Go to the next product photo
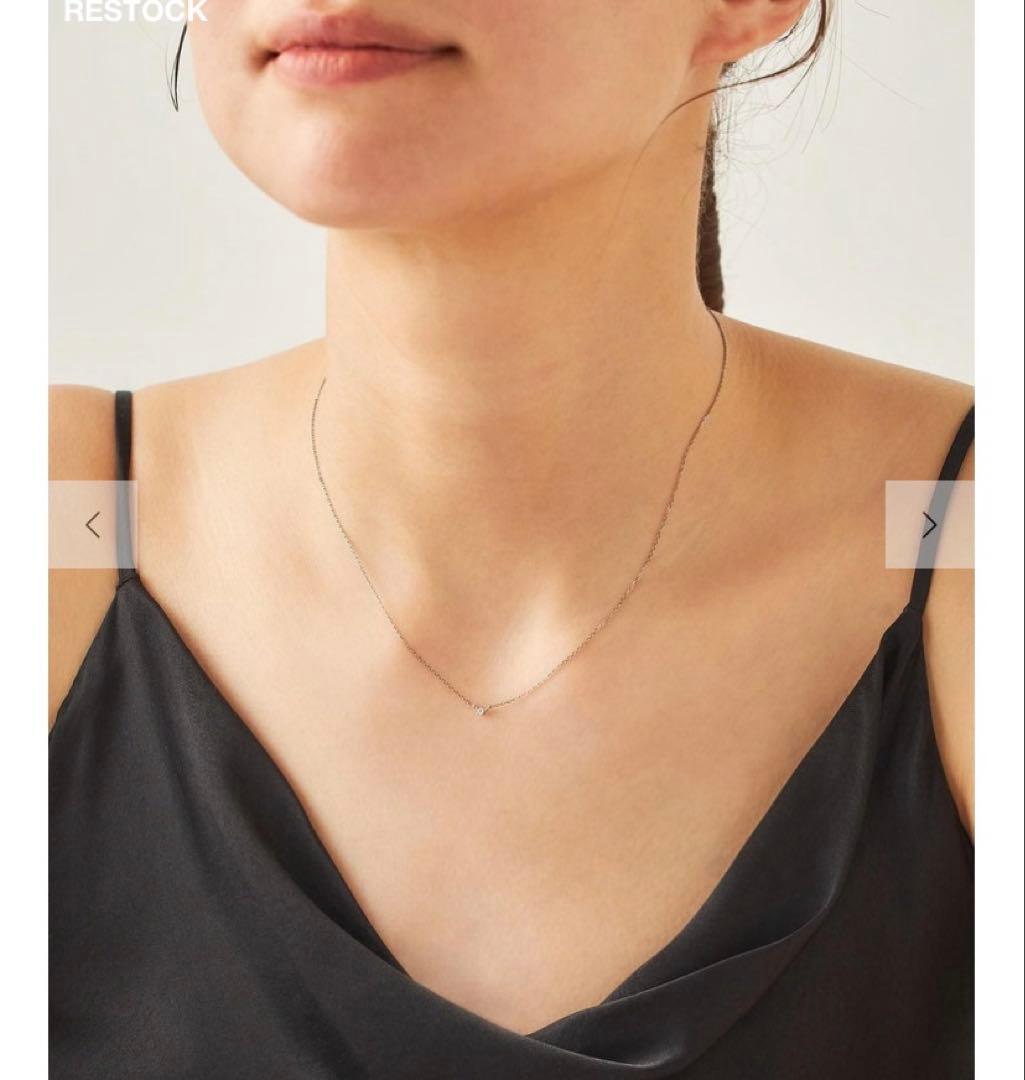Screen dimensions: 1025x1080 (x=929, y=525)
